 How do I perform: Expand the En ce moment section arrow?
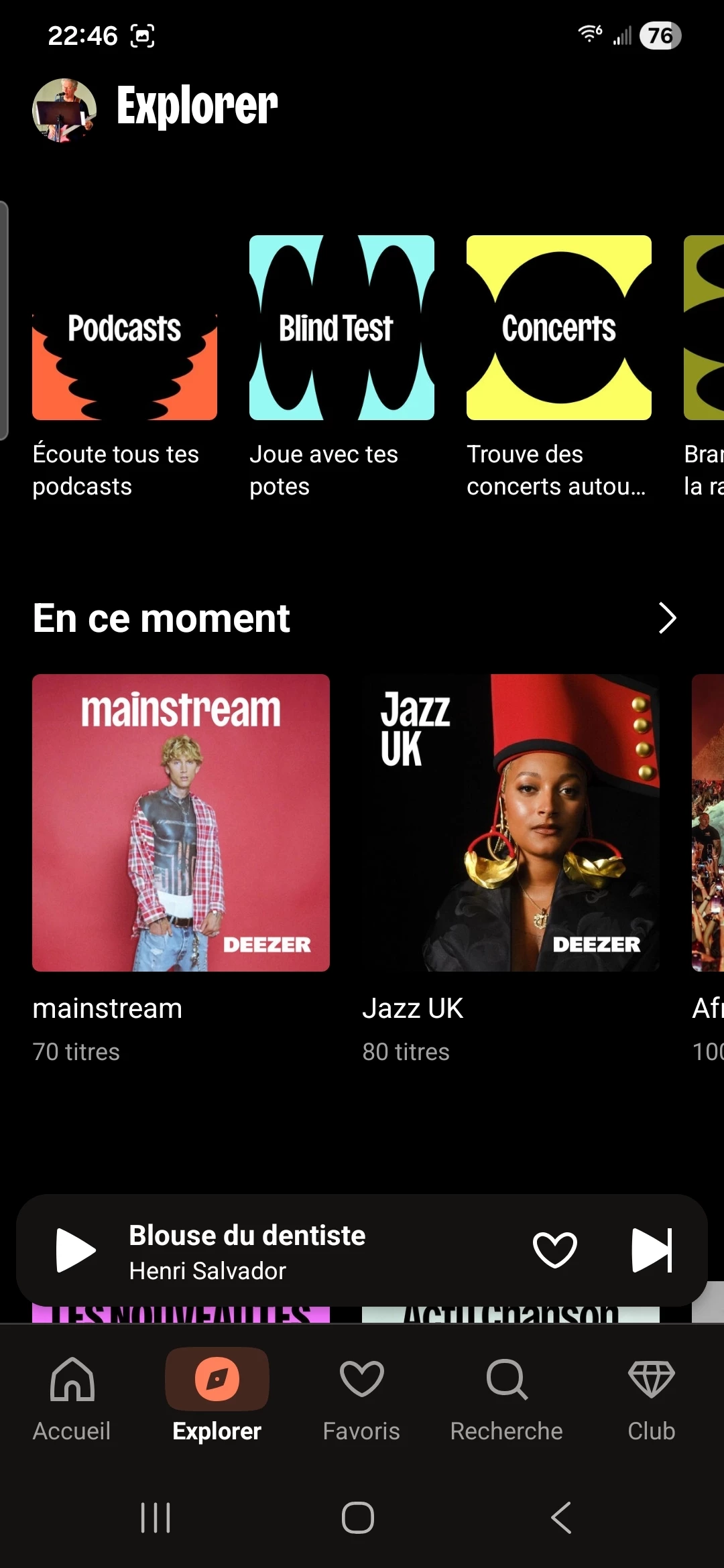coord(667,618)
